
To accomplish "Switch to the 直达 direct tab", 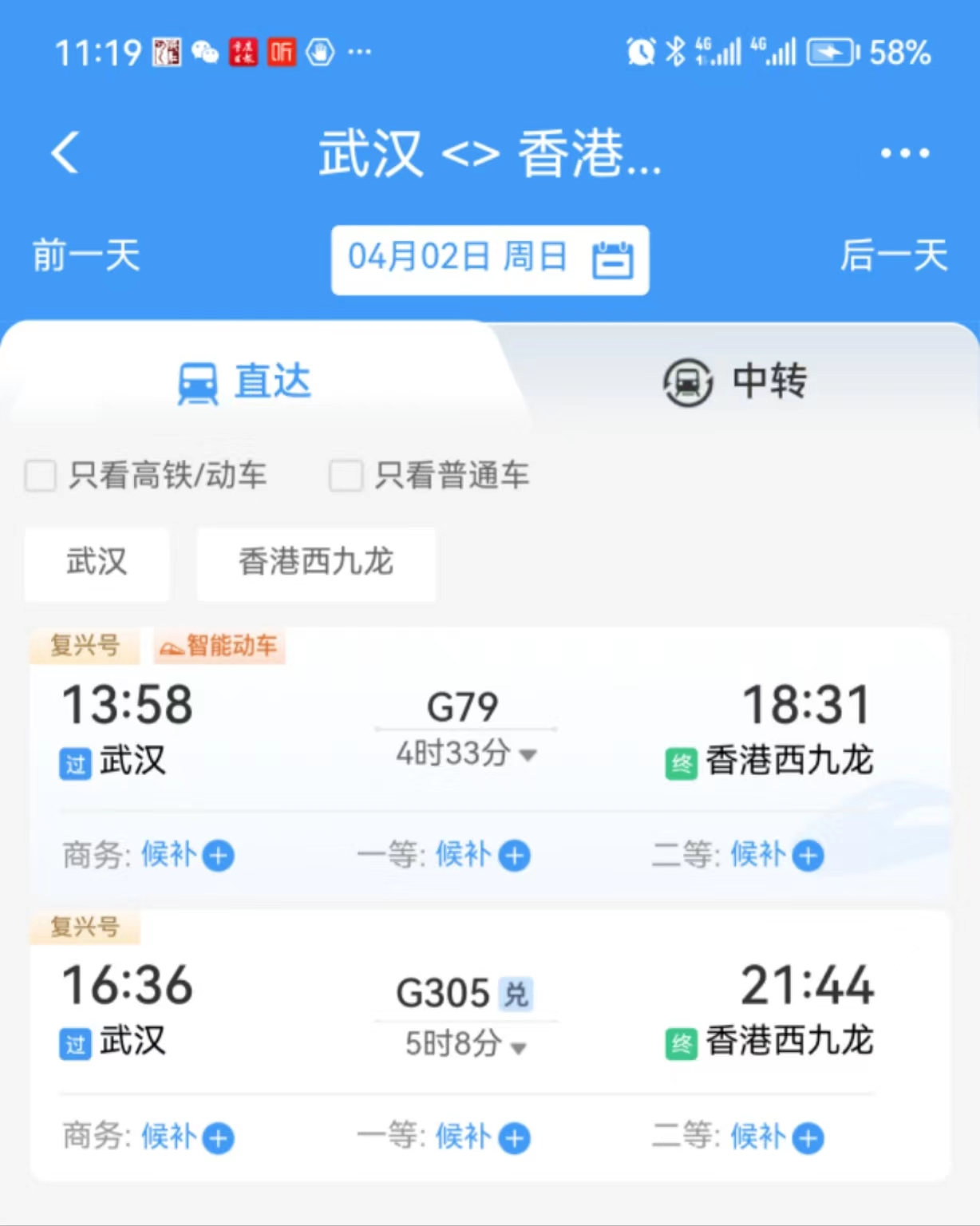I will pos(244,382).
